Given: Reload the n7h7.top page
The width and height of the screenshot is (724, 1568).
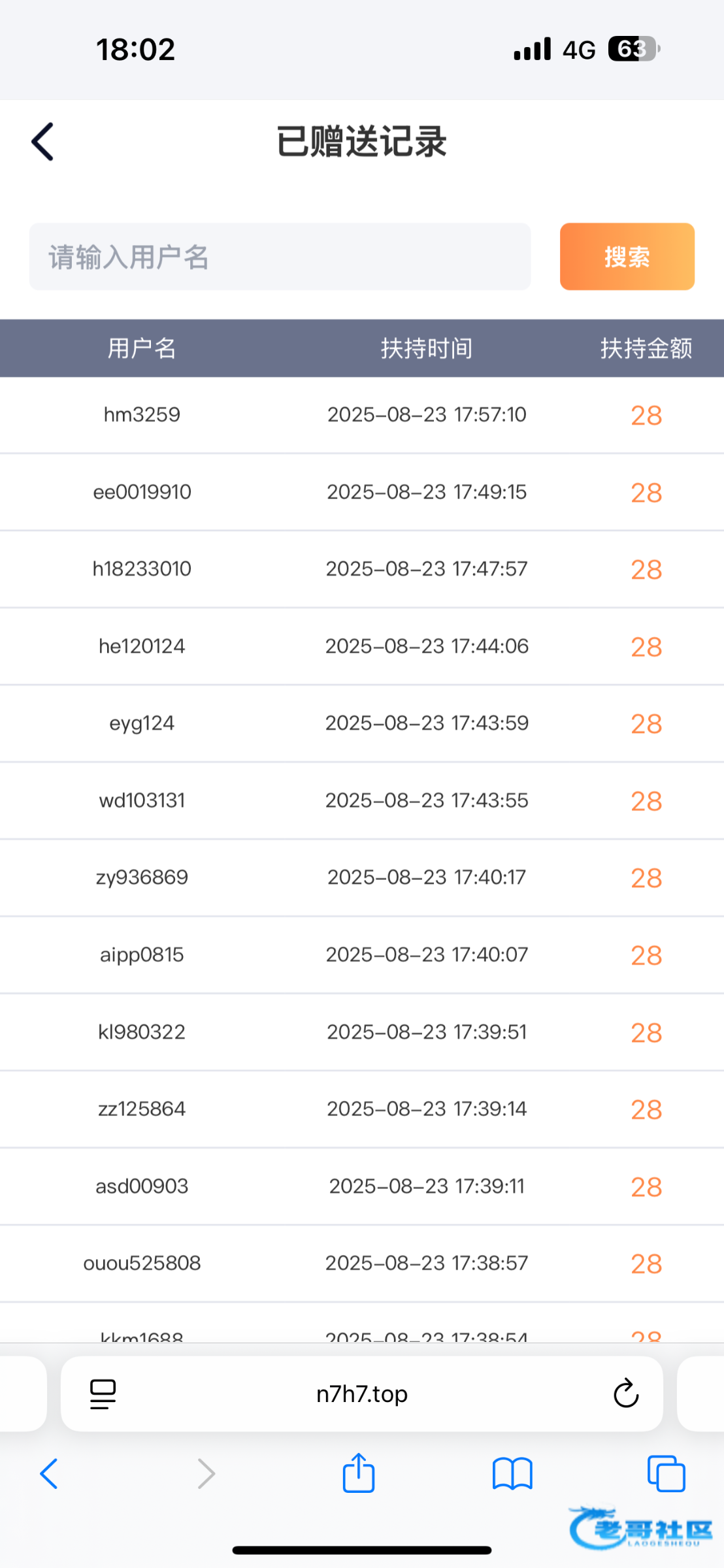Looking at the screenshot, I should pos(625,1394).
